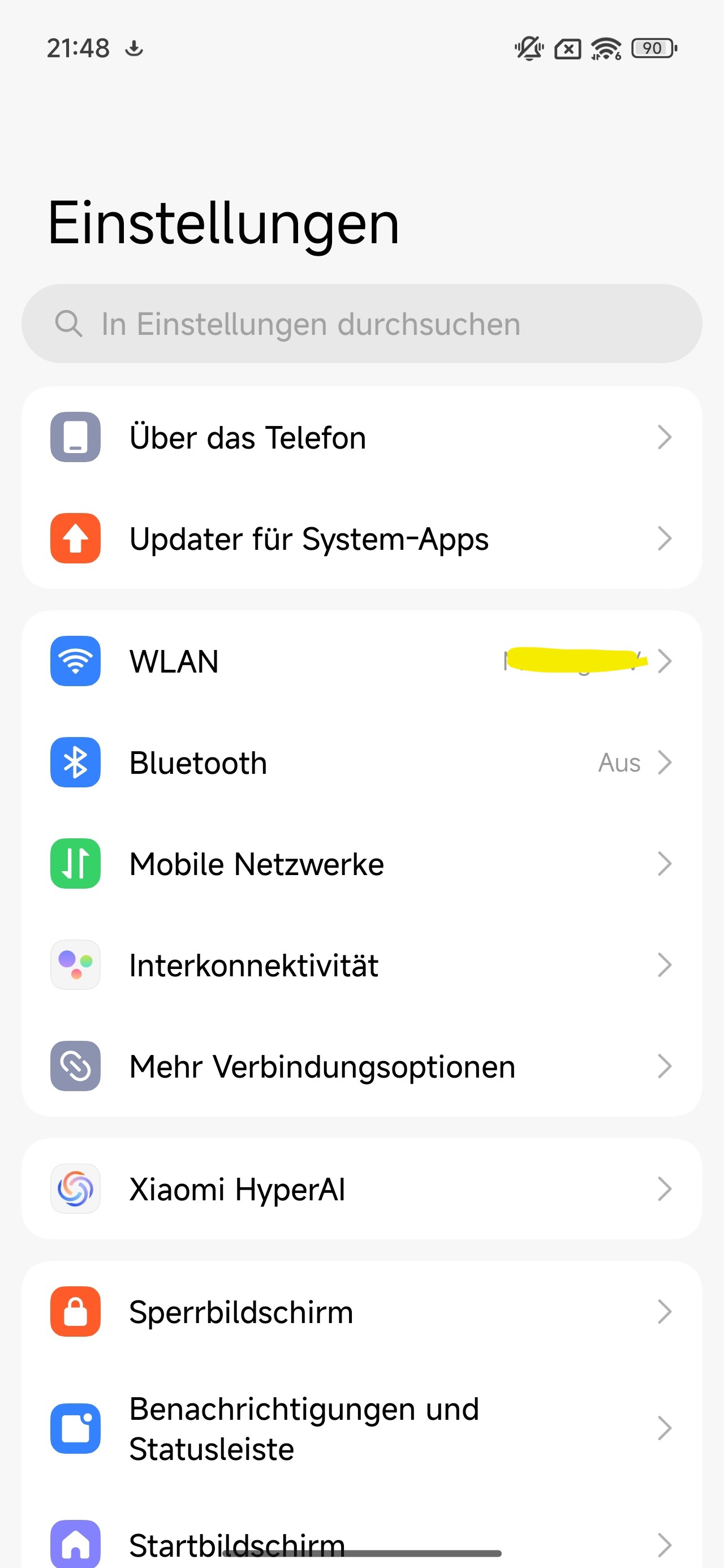
Task: Open WLAN settings
Action: pyautogui.click(x=361, y=662)
